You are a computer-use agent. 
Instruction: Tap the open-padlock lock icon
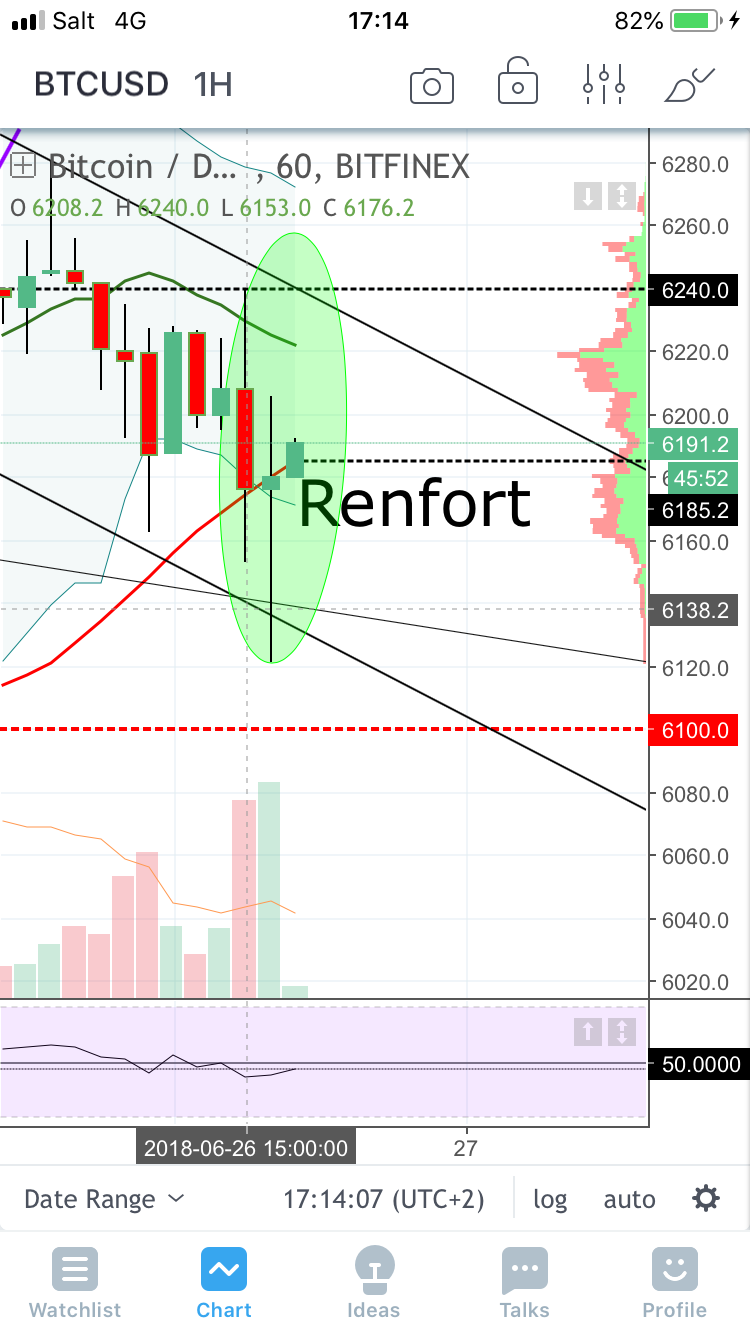pos(517,84)
